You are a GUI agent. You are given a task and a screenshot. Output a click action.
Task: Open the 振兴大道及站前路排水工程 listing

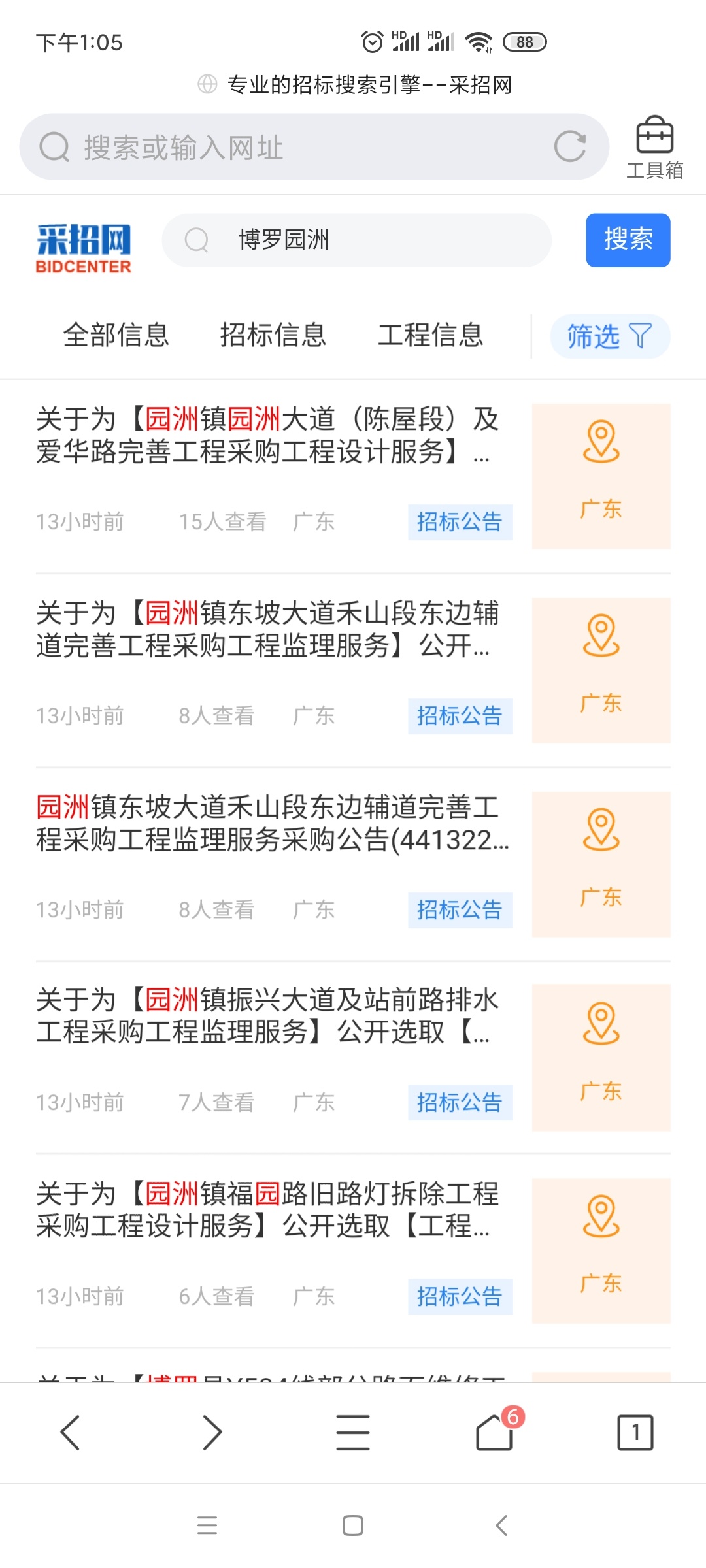[268, 1016]
